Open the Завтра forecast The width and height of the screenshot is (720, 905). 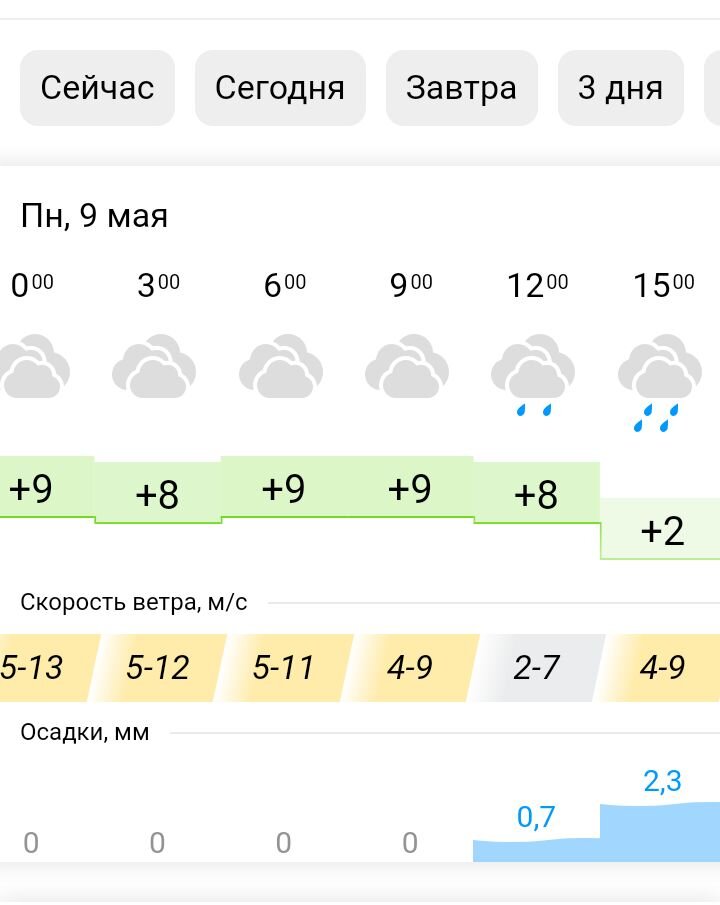(x=461, y=88)
